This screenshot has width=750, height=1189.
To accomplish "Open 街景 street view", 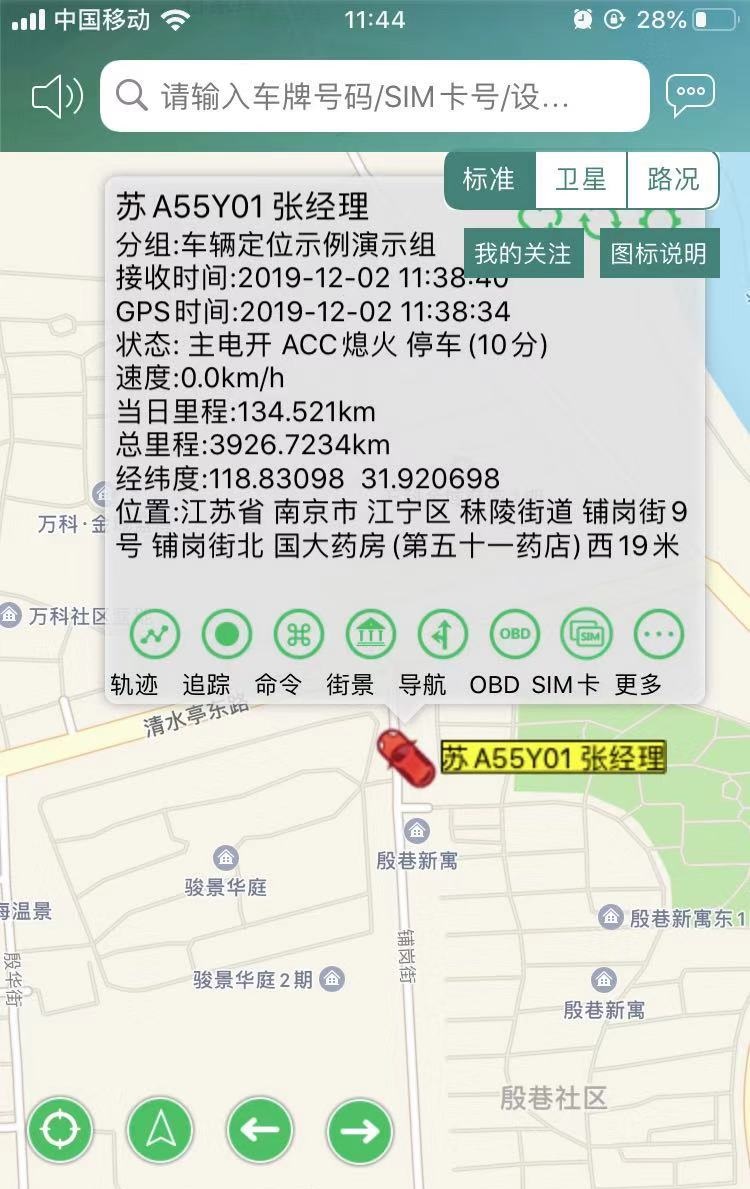I will [371, 634].
